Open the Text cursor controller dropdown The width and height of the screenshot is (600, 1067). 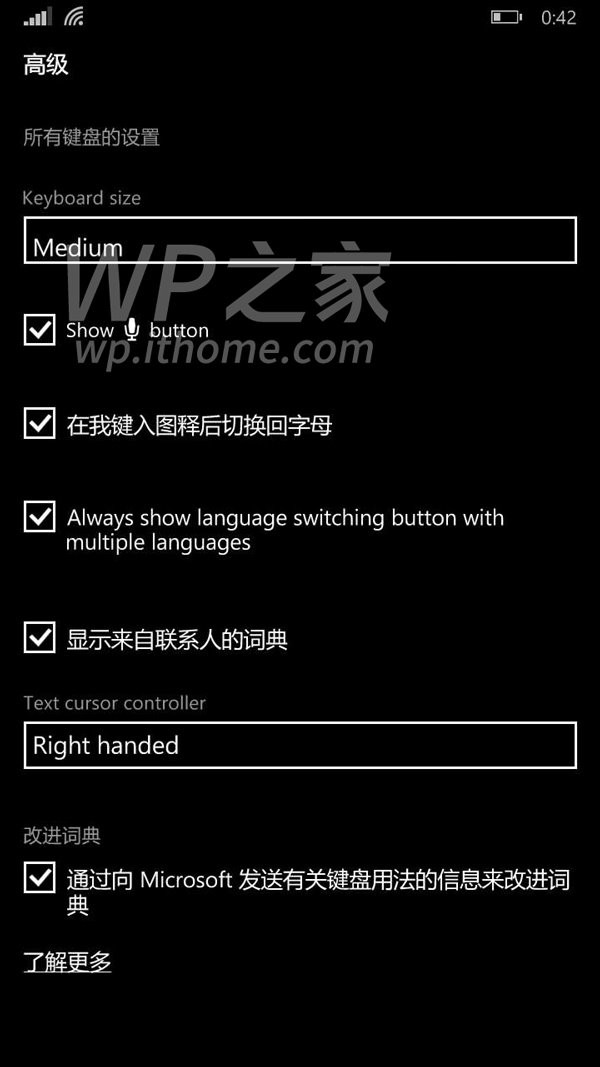click(x=300, y=746)
